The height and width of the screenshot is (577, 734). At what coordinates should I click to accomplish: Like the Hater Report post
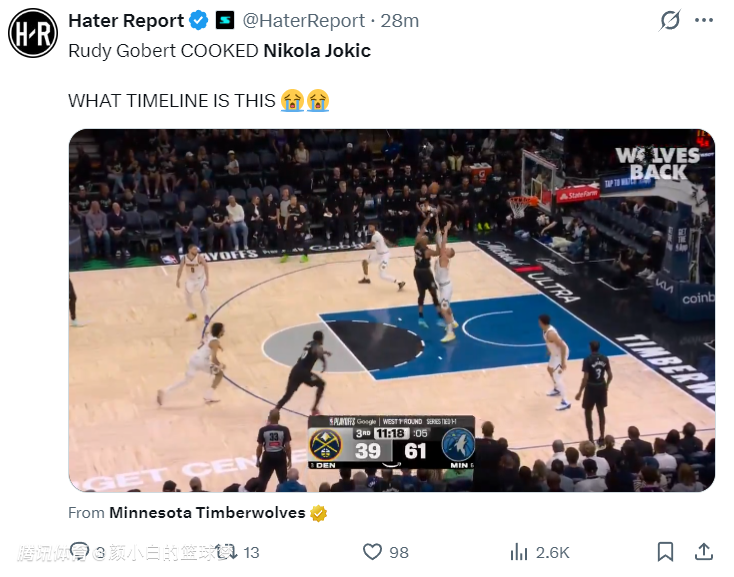373,552
